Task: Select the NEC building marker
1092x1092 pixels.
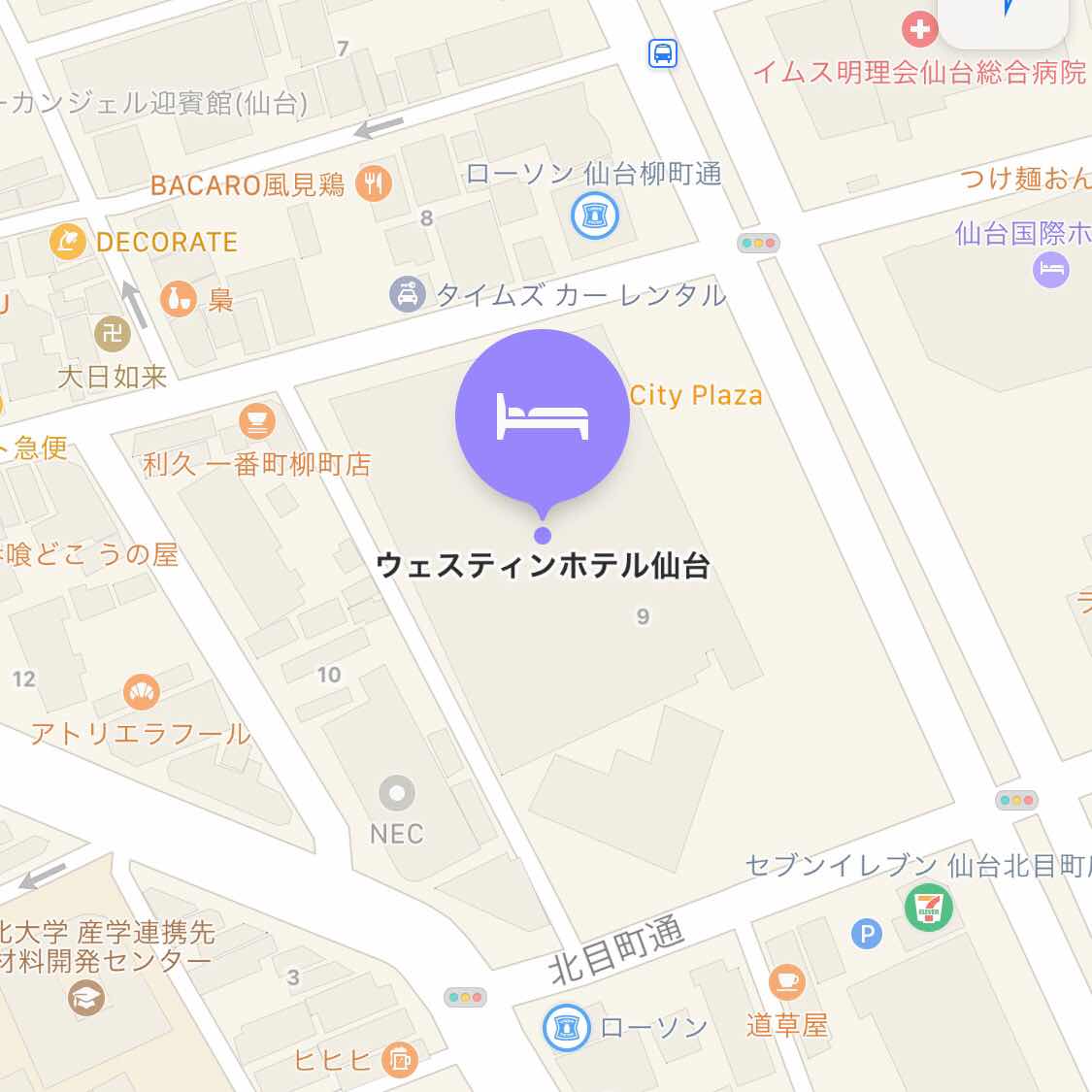Action: point(396,793)
